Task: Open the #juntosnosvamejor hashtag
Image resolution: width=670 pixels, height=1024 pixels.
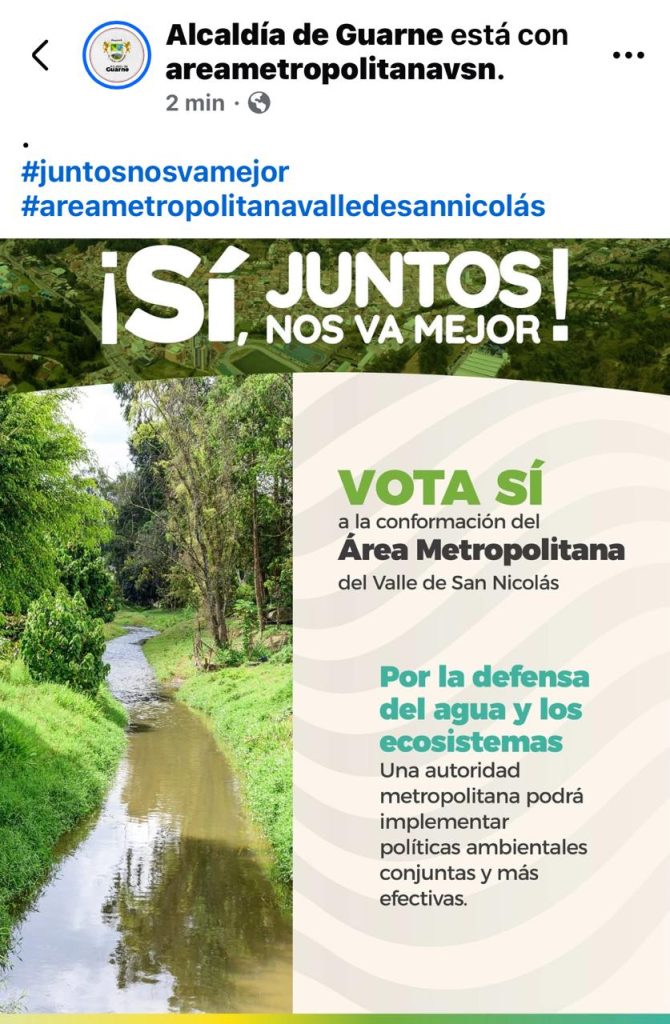Action: click(x=155, y=172)
